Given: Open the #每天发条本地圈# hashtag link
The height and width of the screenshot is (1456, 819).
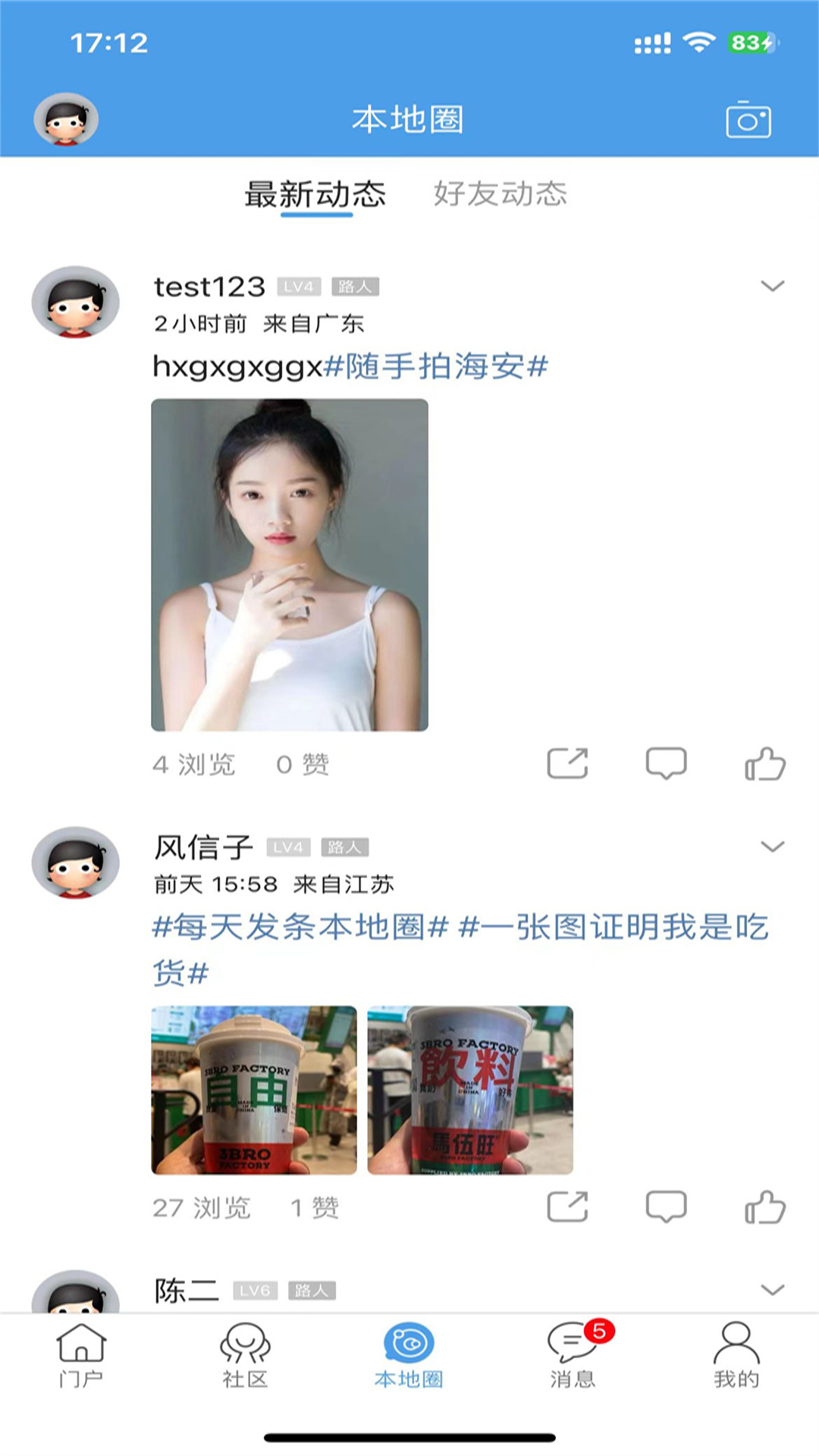Looking at the screenshot, I should pos(300,927).
